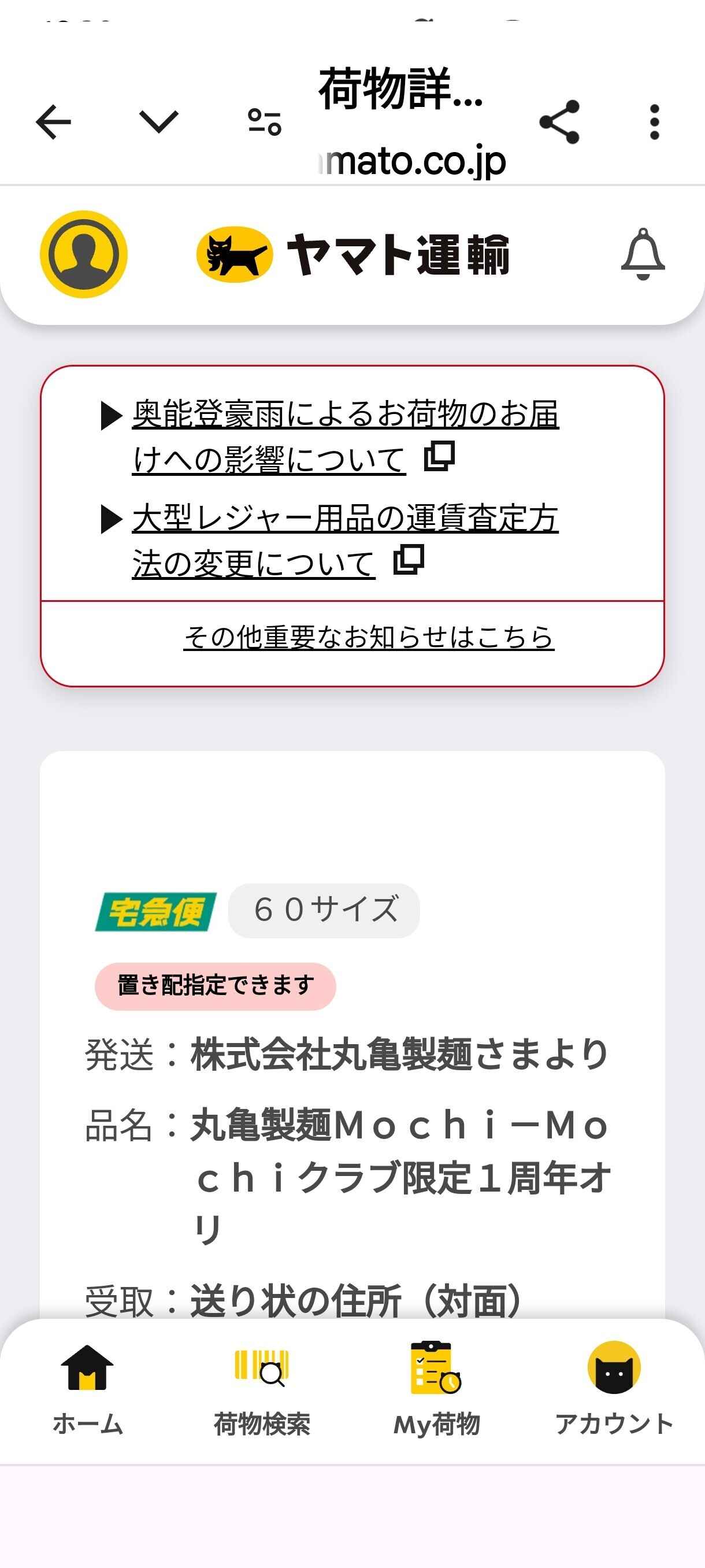Minimize the custom tab with the down chevron
The width and height of the screenshot is (705, 1568).
tap(159, 122)
